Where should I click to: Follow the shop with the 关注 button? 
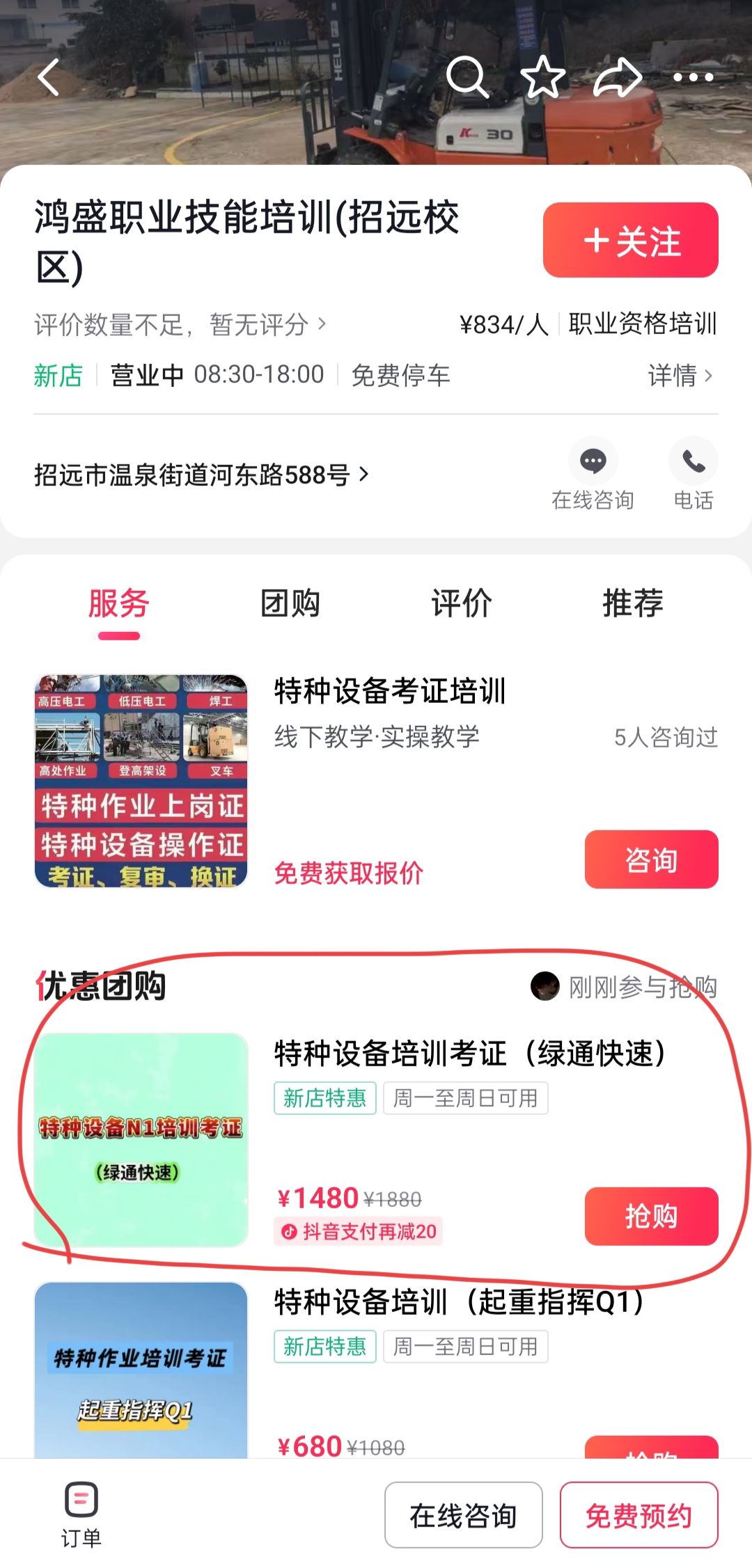[630, 240]
